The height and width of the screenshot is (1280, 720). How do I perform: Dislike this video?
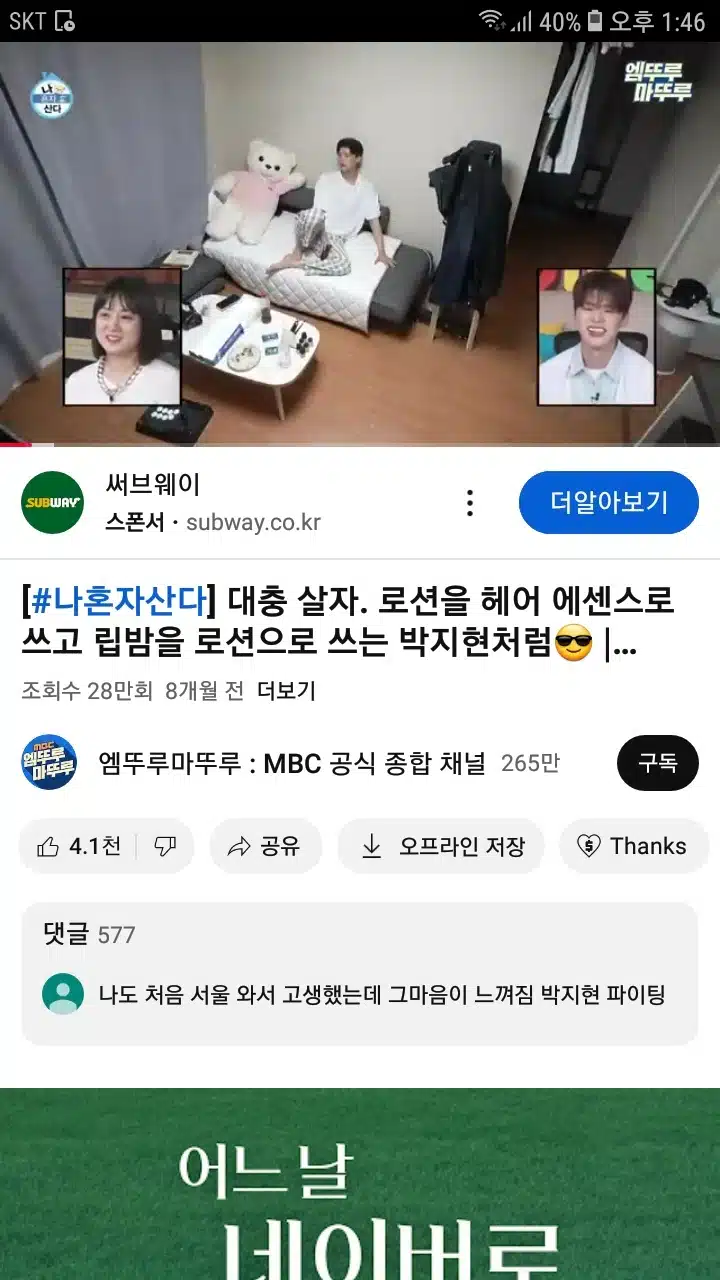pos(165,846)
